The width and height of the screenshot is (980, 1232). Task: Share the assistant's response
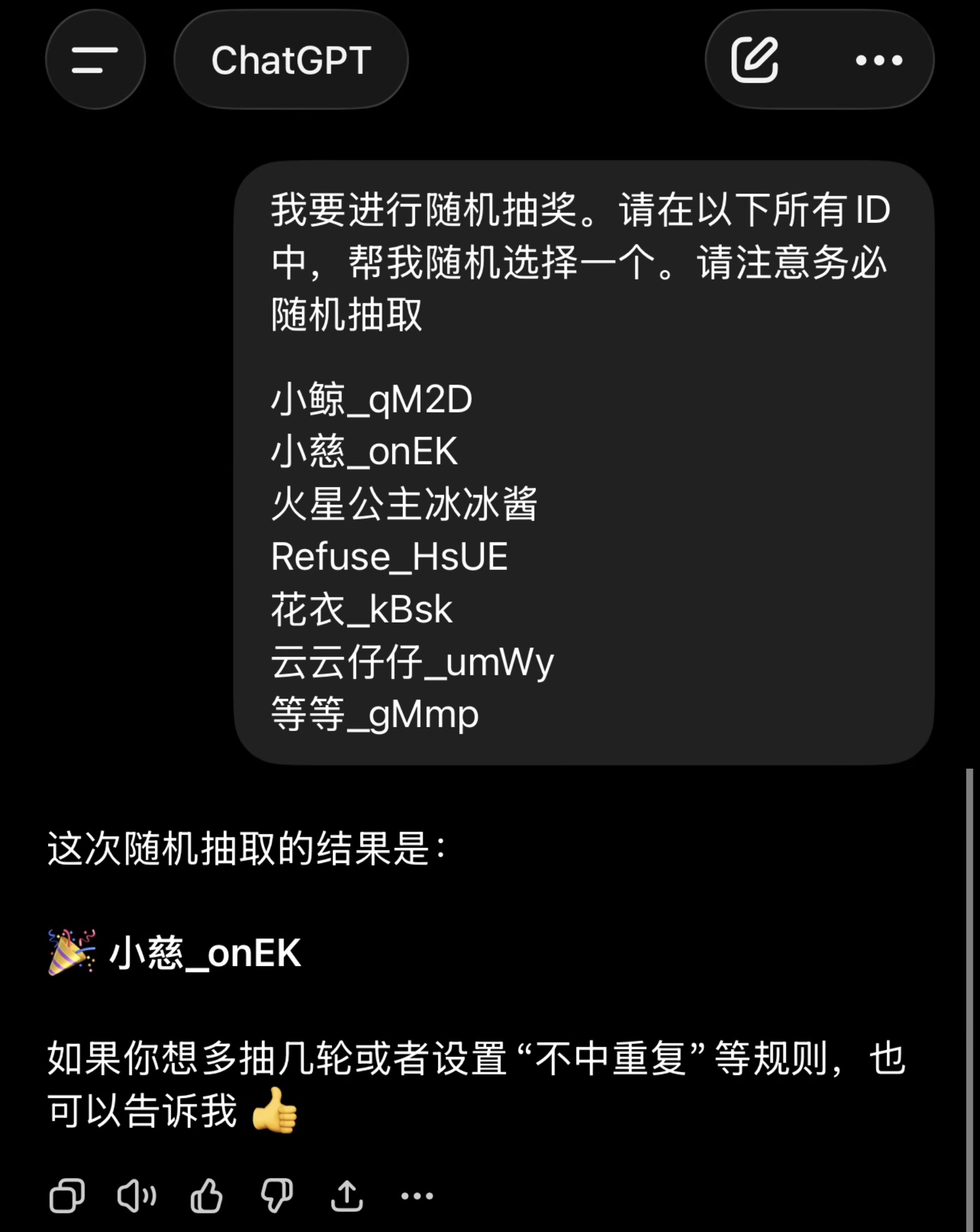[x=347, y=1195]
